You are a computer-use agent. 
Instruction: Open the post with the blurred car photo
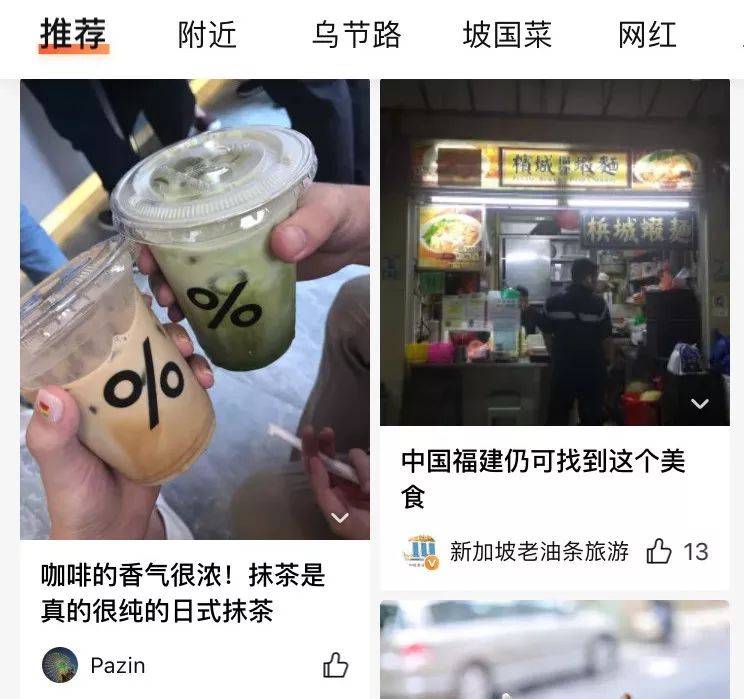pos(554,649)
